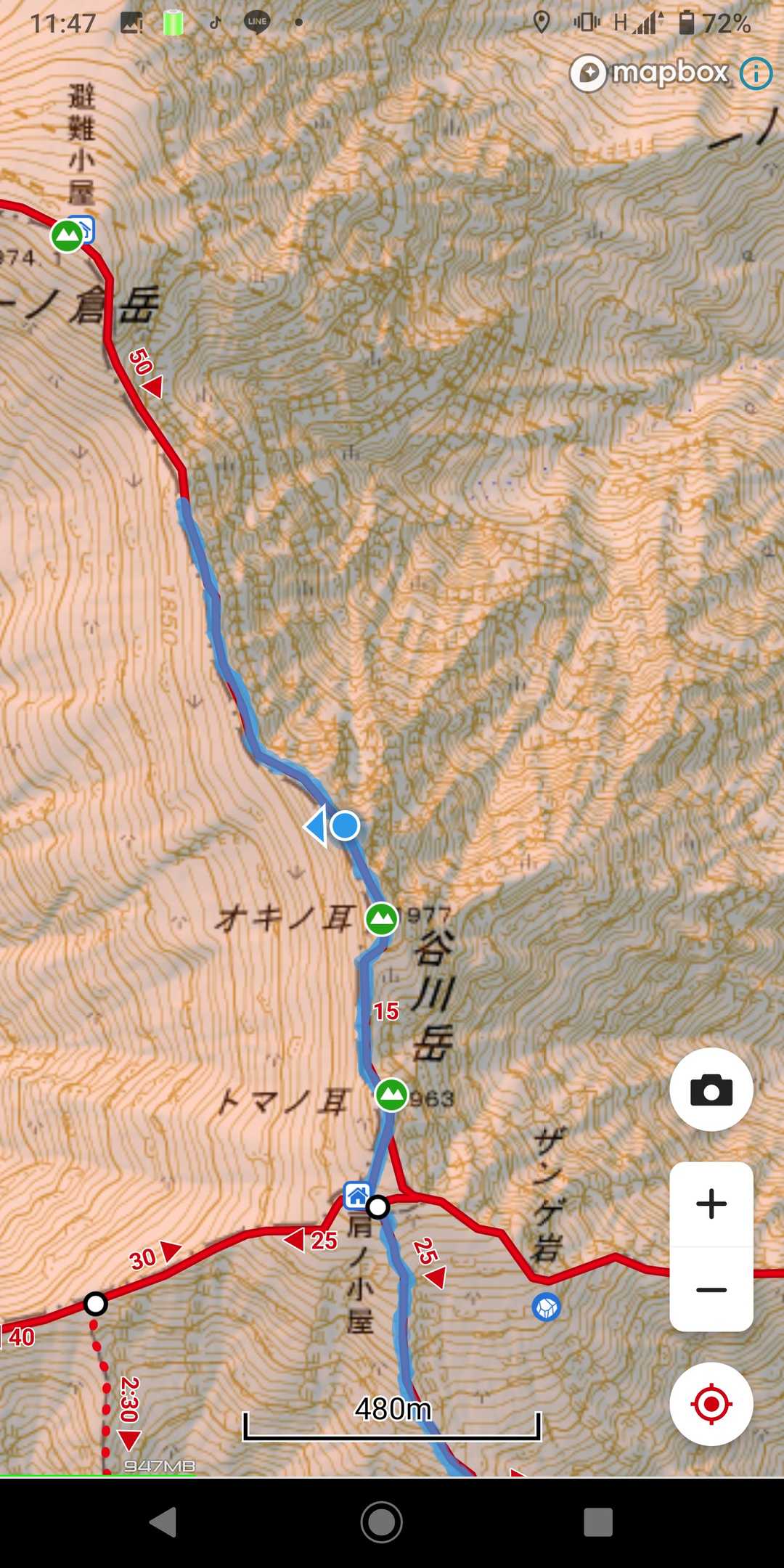Go to the system home screen
Viewport: 784px width, 1568px height.
point(381,1522)
